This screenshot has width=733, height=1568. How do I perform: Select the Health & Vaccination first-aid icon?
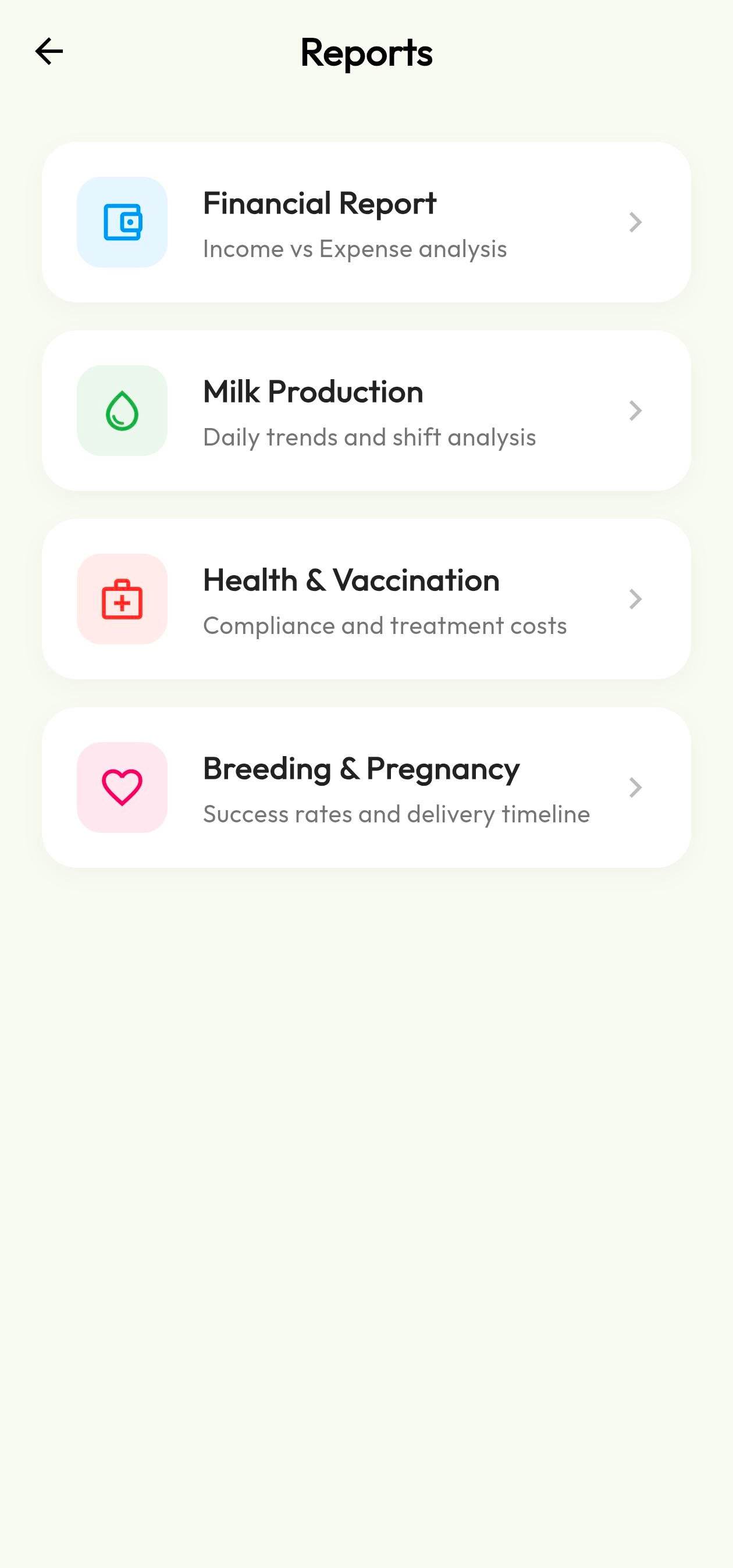click(x=122, y=599)
